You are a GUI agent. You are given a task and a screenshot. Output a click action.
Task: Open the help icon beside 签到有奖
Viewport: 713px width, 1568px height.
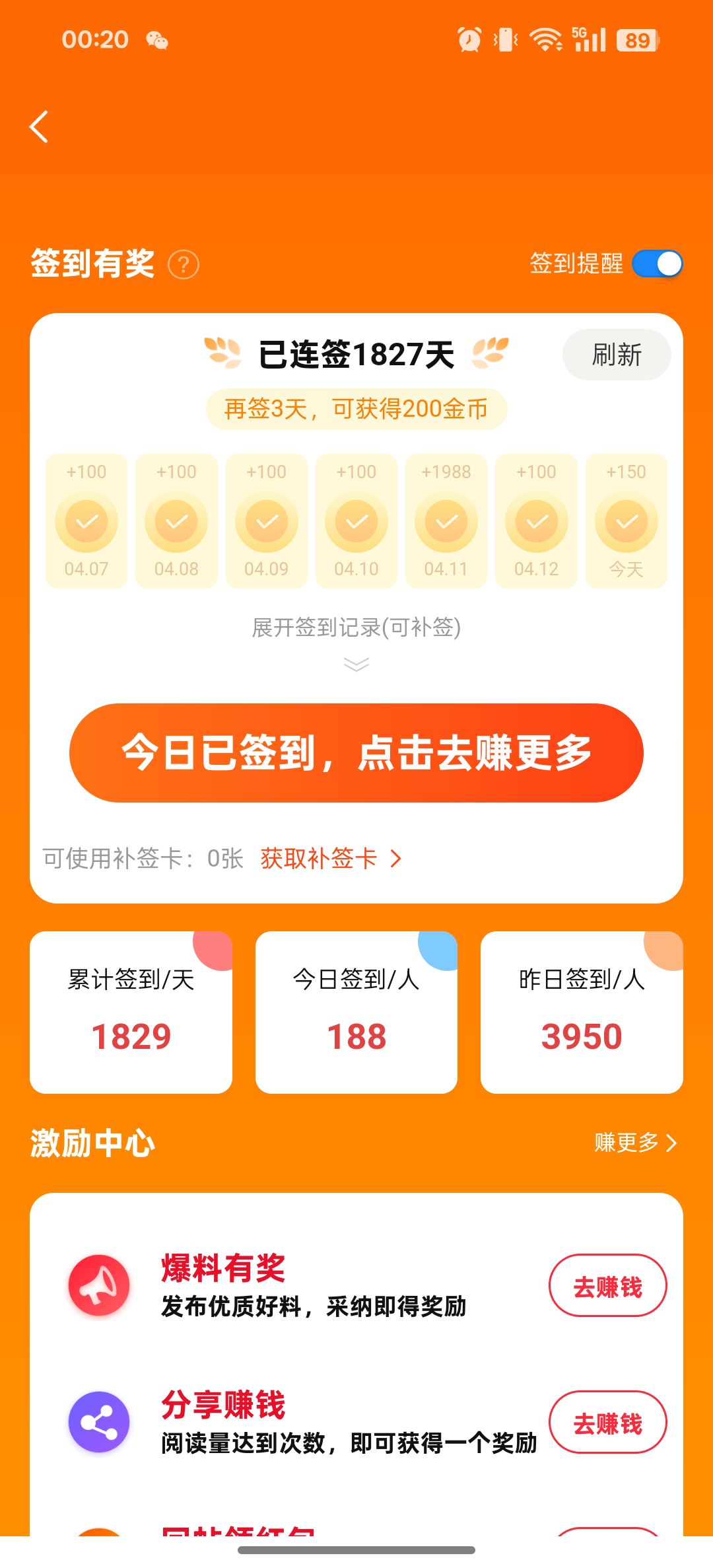pos(184,265)
